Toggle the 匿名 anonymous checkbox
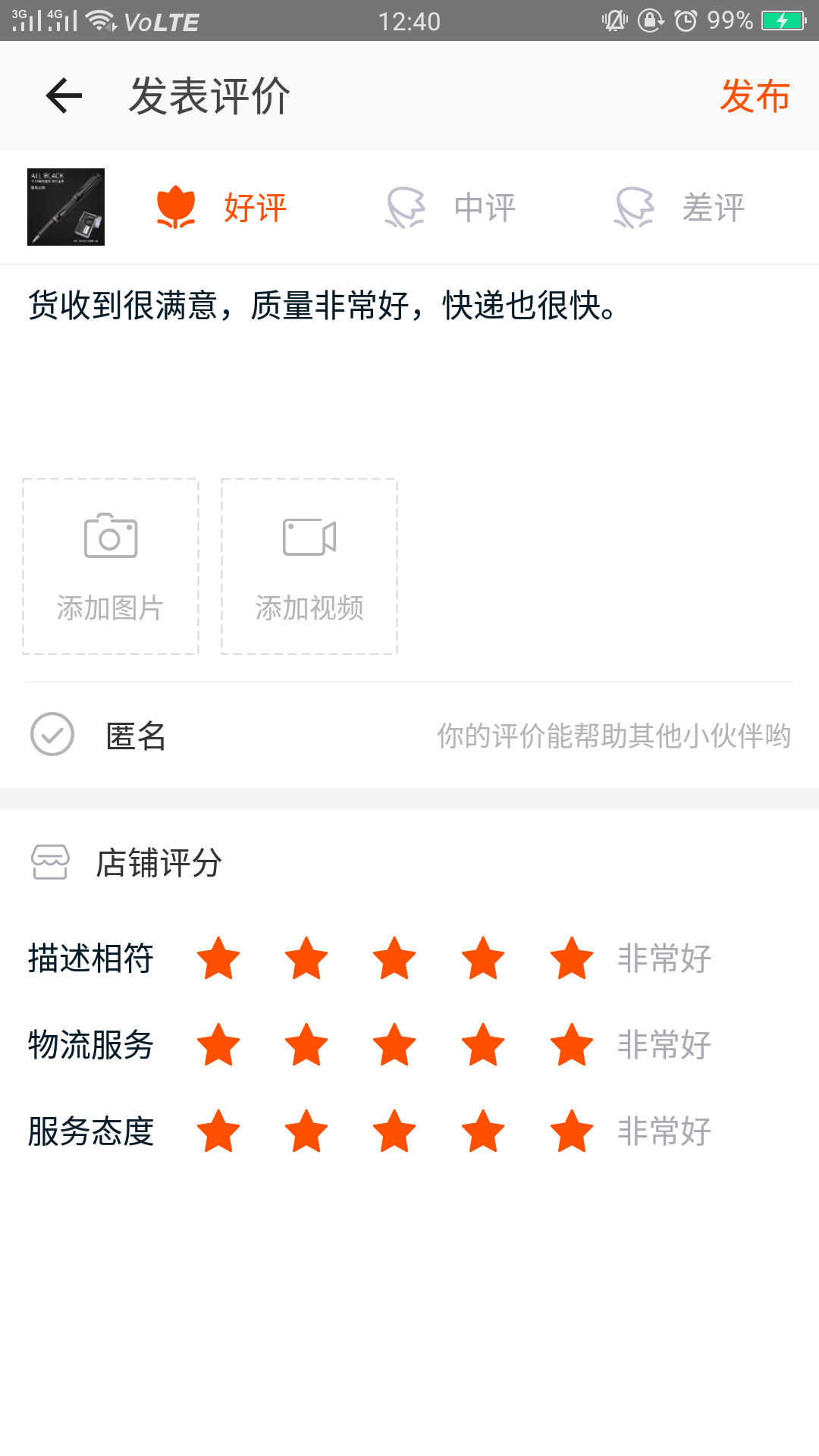 pos(52,734)
